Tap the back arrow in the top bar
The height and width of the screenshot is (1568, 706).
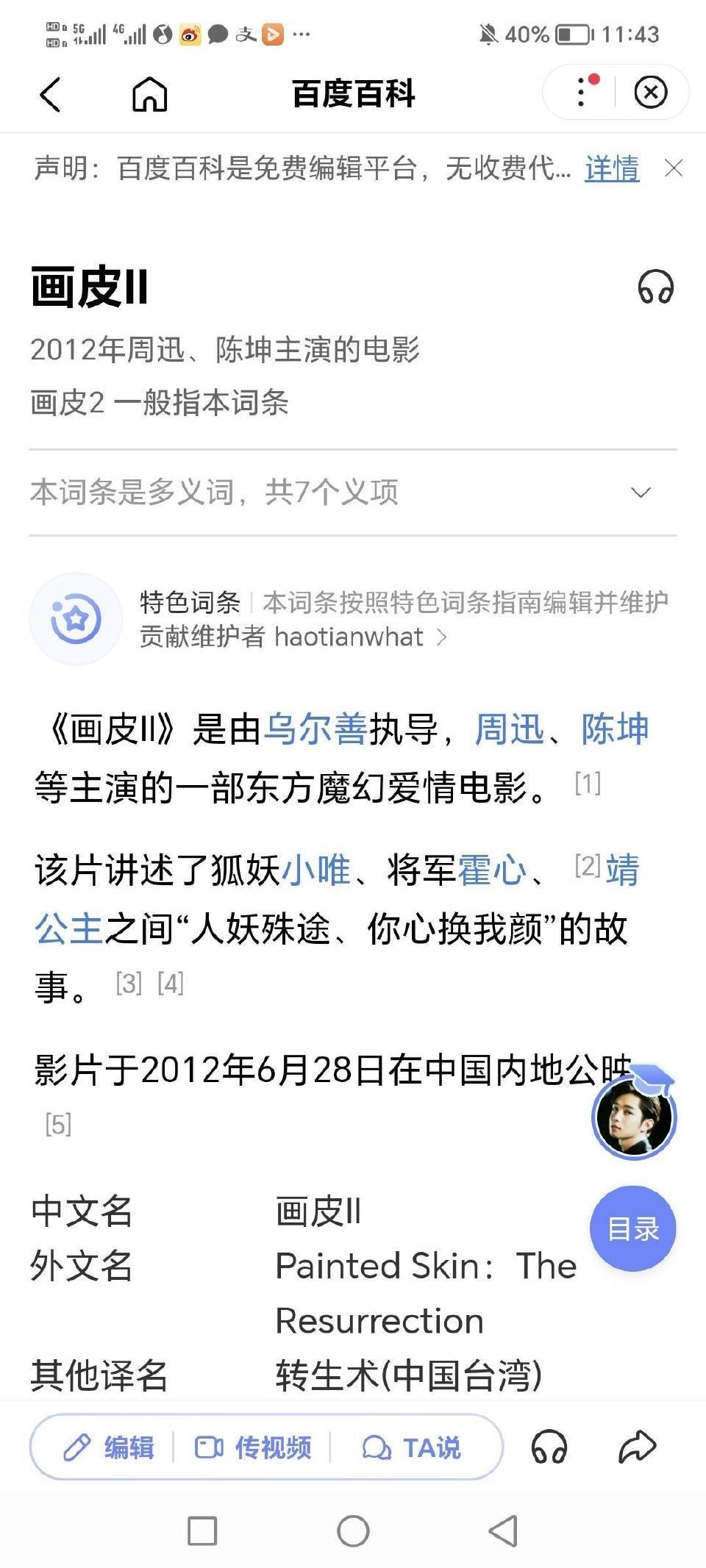click(51, 94)
